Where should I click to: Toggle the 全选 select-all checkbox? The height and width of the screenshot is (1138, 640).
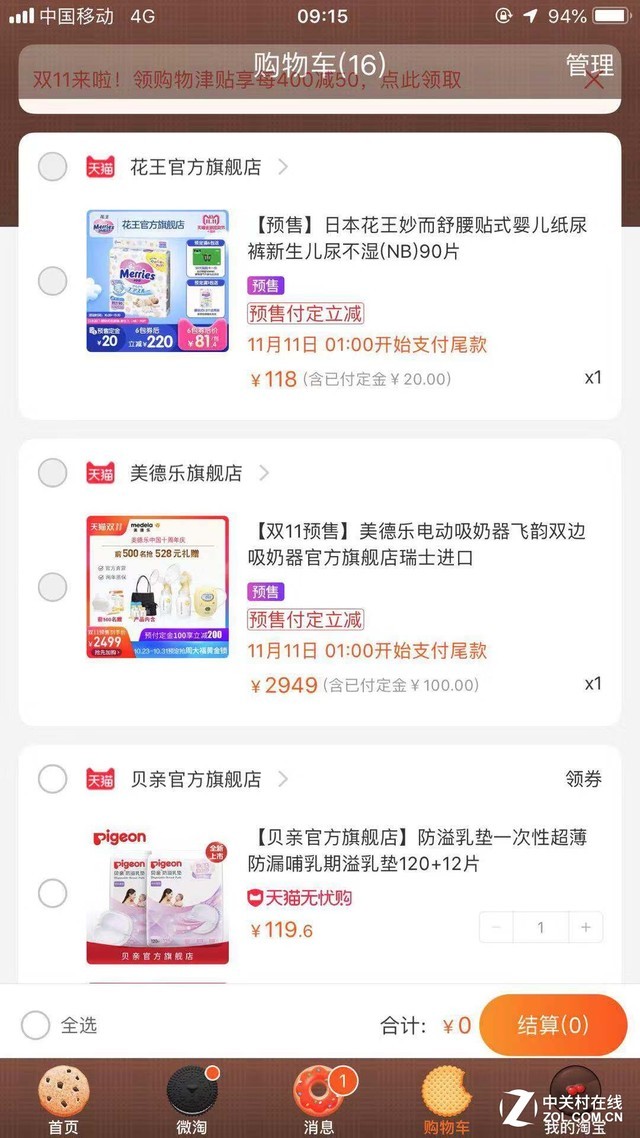[36, 1025]
